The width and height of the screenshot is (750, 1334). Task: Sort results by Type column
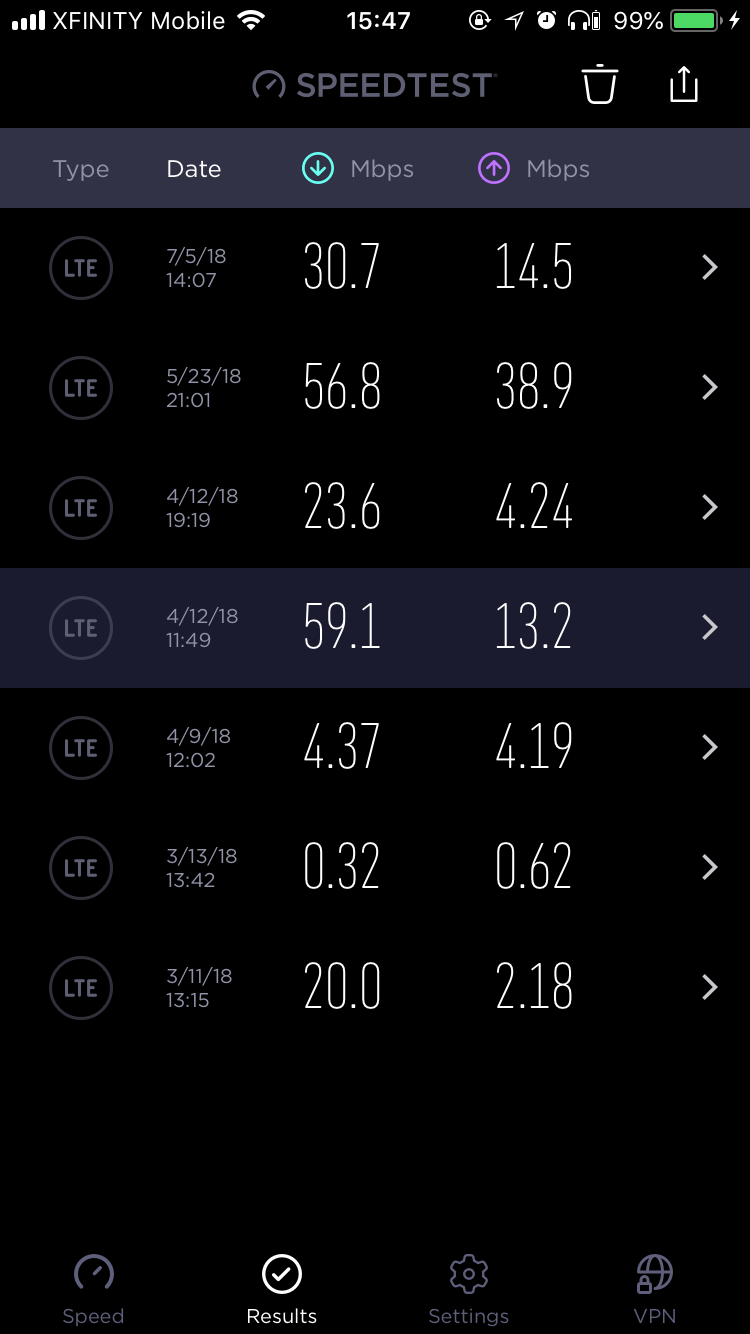(x=81, y=169)
